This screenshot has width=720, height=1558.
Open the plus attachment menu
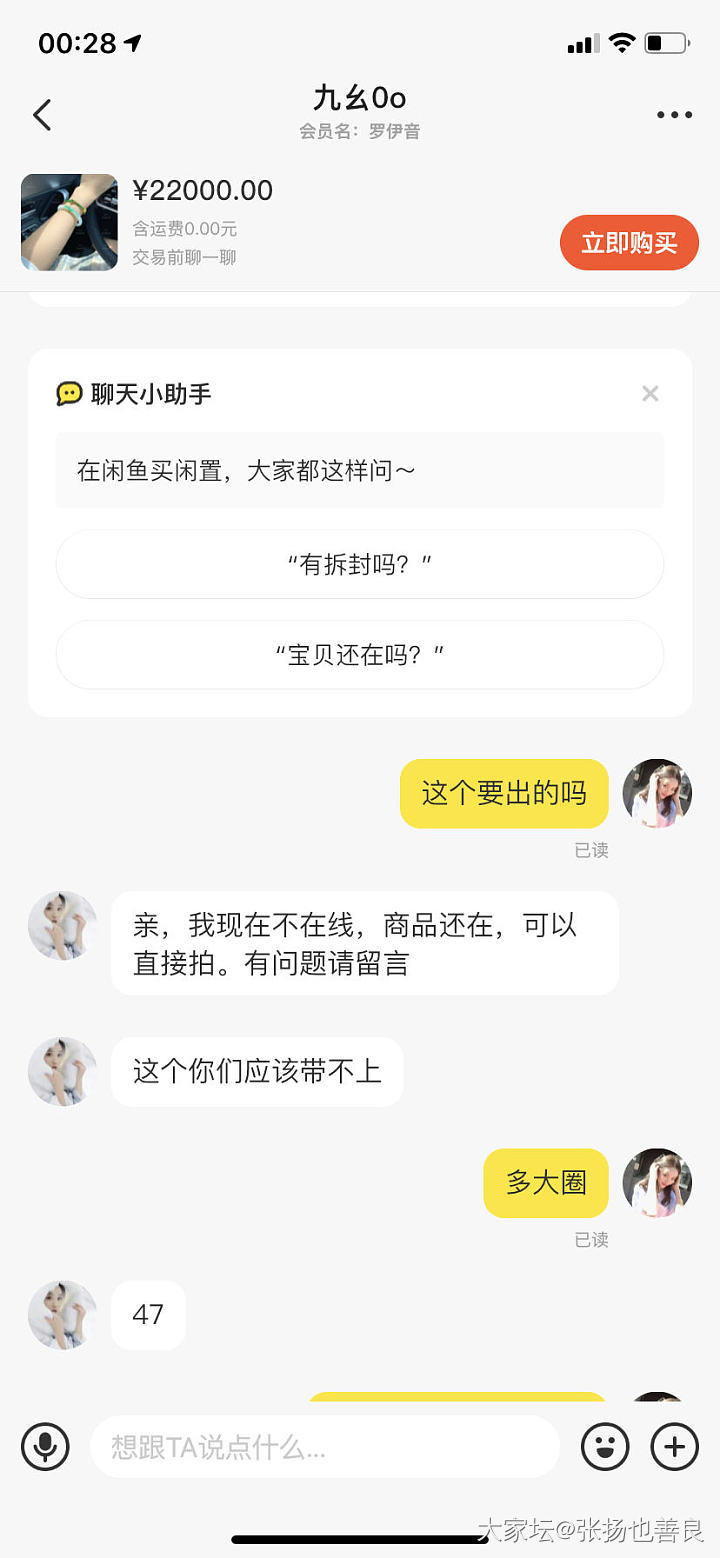click(x=675, y=1446)
